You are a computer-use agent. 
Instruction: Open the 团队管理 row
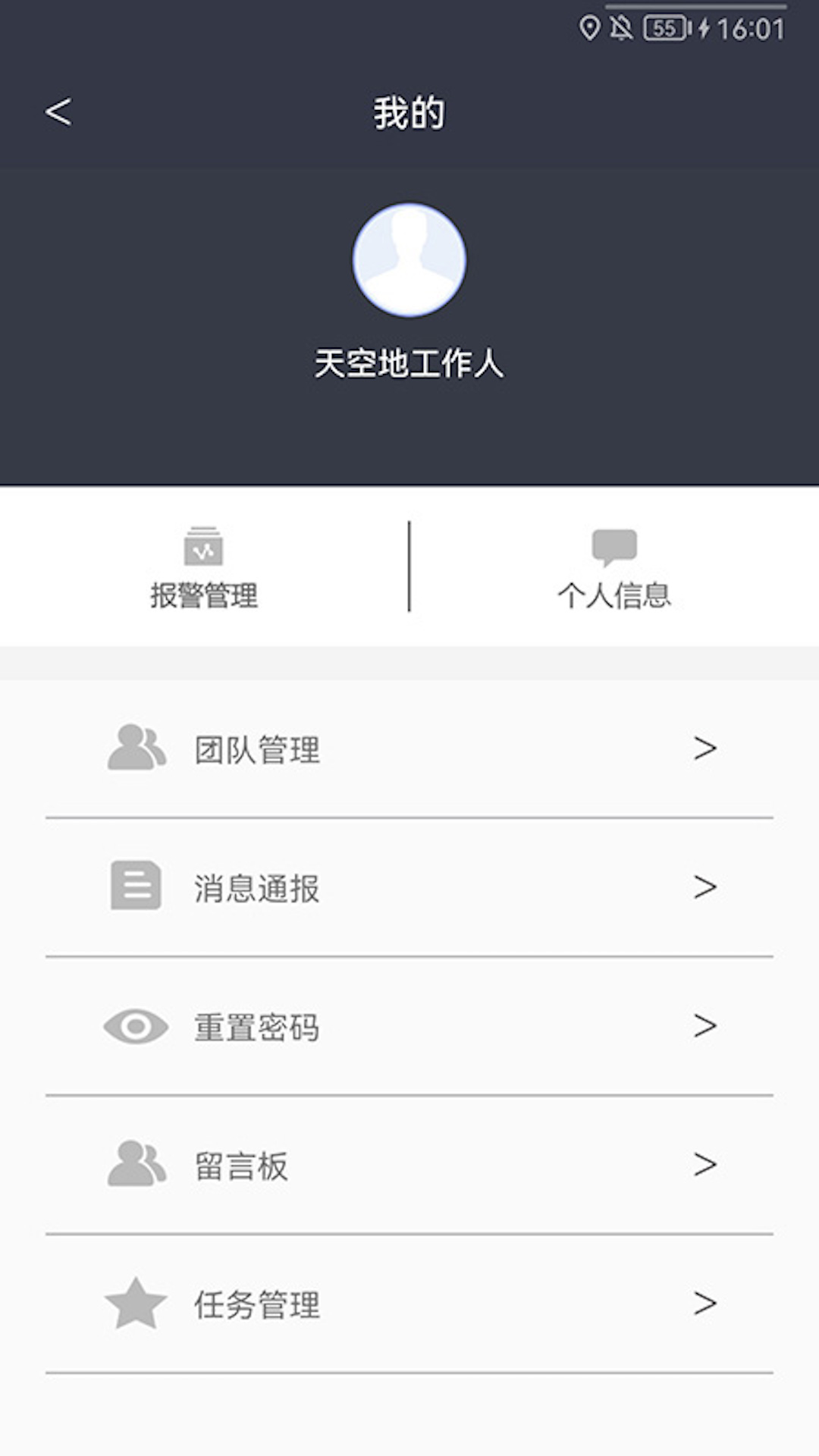[409, 749]
